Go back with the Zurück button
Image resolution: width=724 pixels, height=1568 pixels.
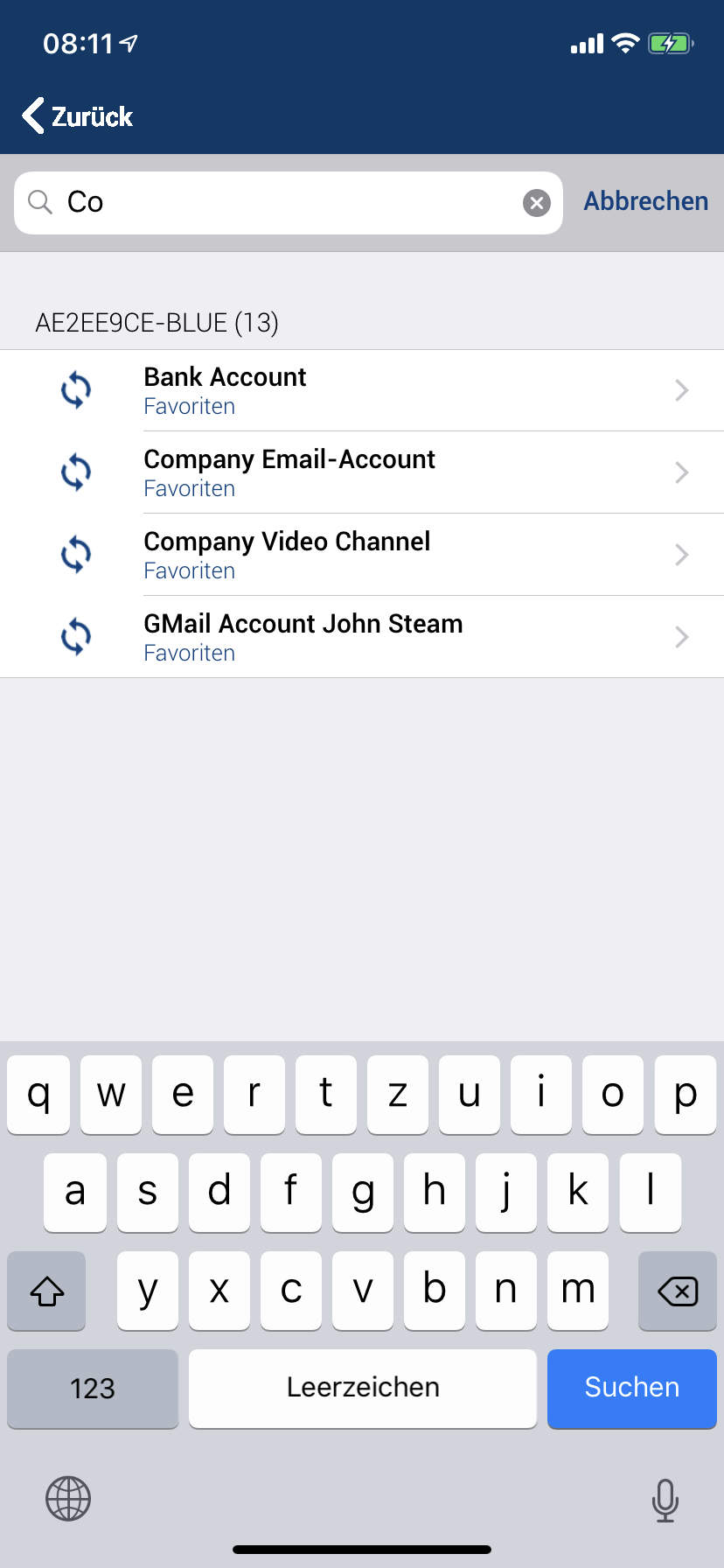78,116
